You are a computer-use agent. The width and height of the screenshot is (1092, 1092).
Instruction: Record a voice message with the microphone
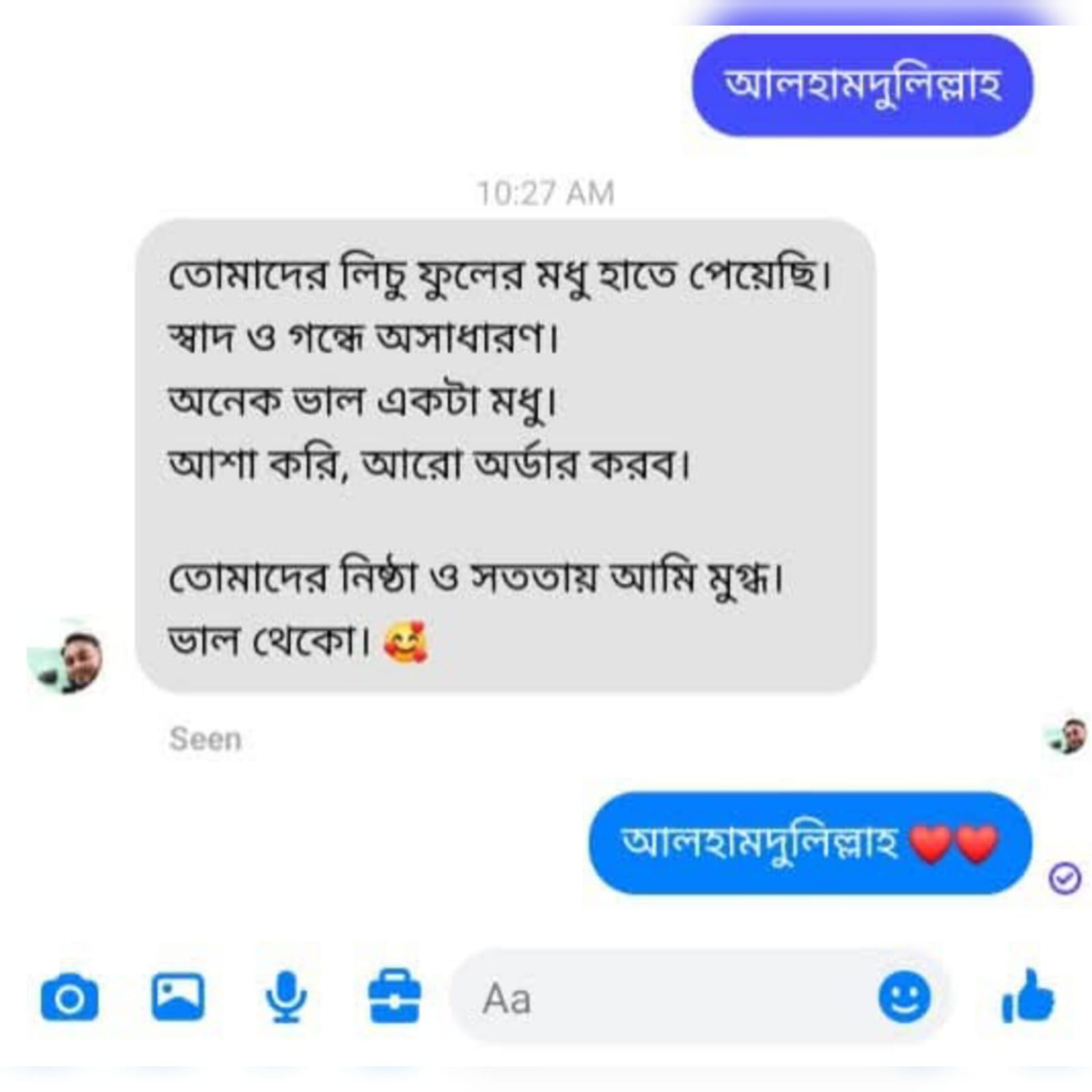pos(286,996)
